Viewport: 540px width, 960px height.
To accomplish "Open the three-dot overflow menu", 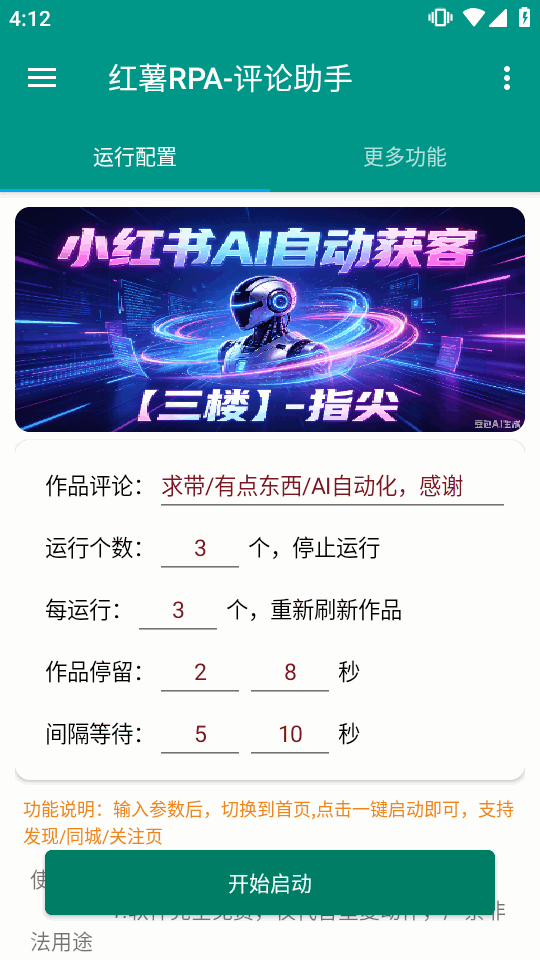I will tap(506, 78).
